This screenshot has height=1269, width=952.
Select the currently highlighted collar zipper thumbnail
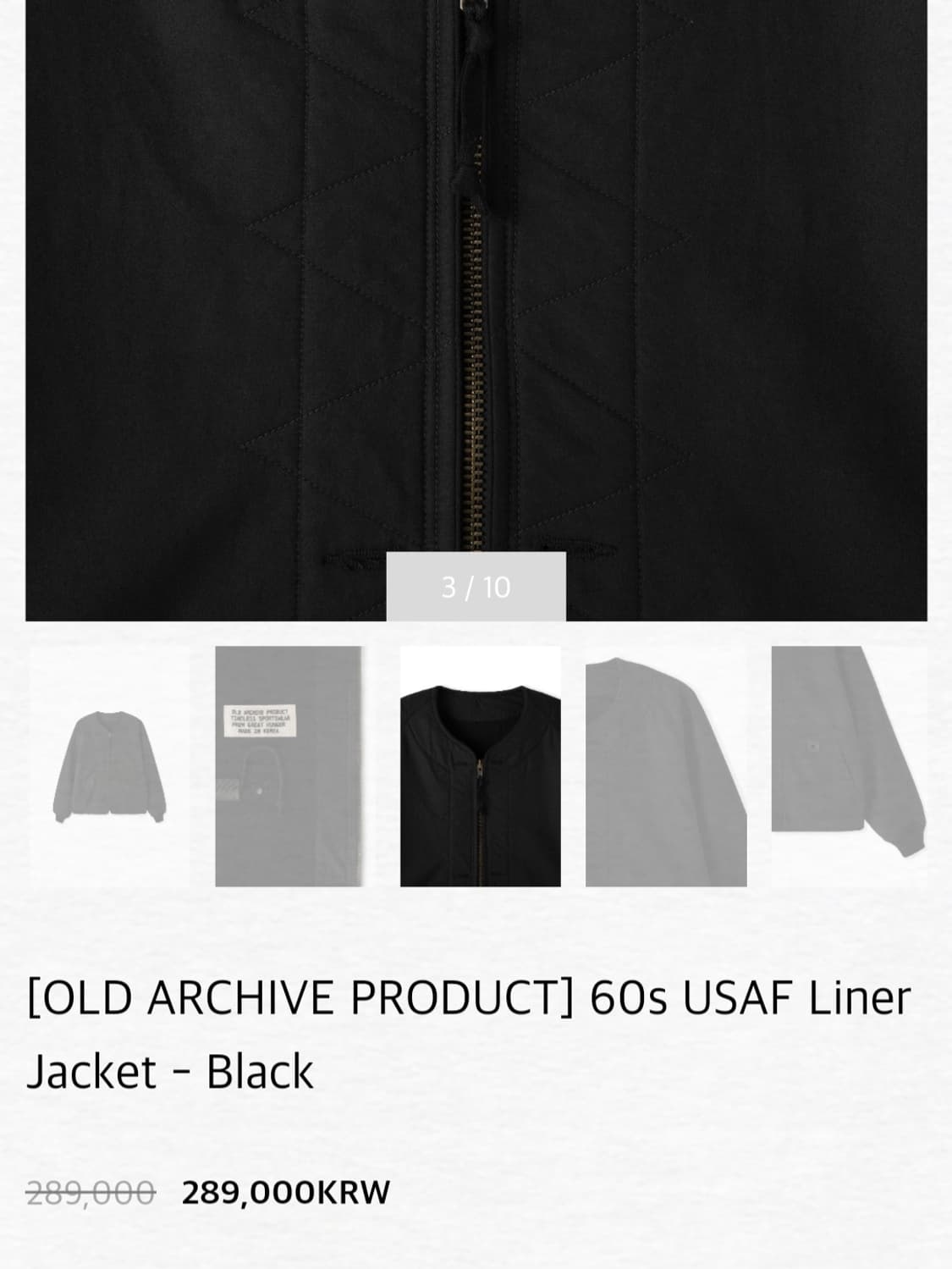478,766
